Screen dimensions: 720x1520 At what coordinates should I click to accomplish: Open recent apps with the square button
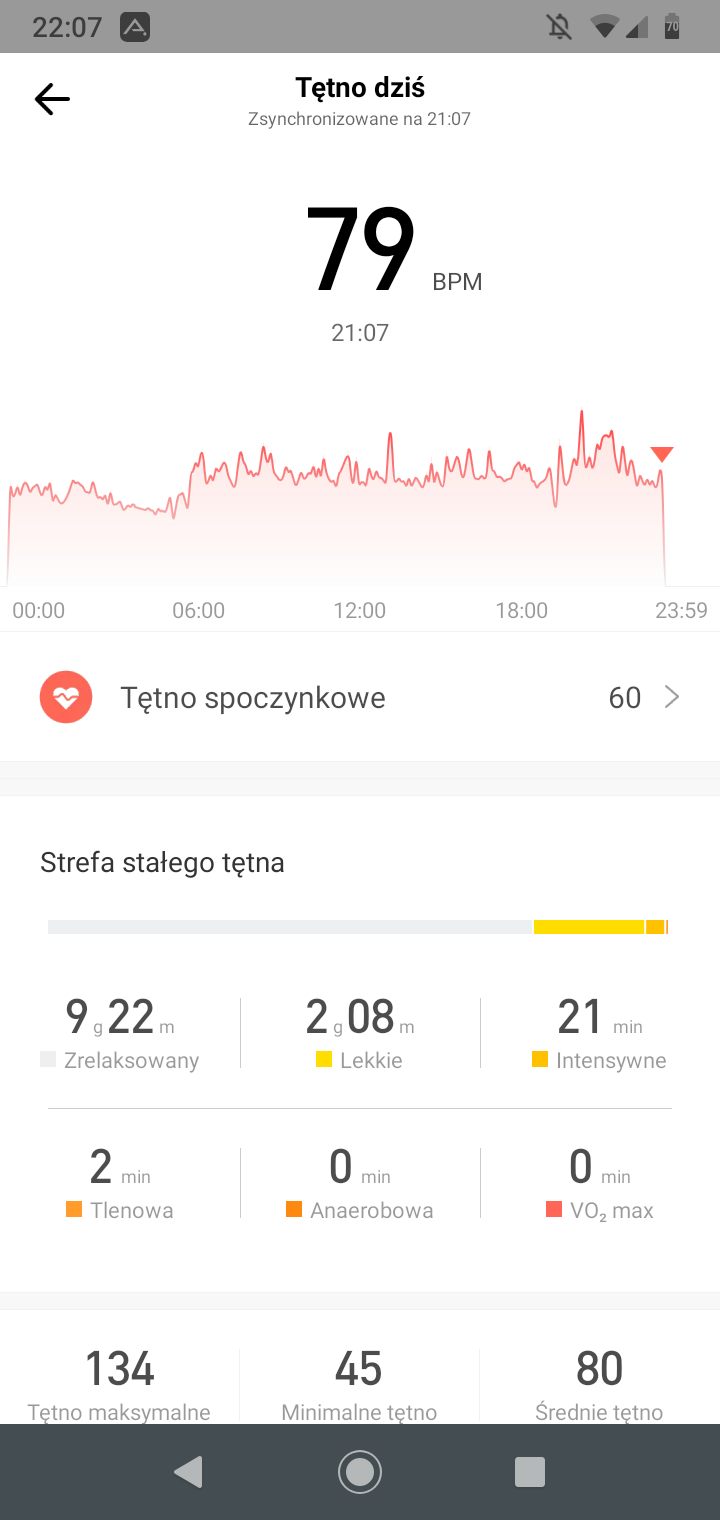(530, 1471)
